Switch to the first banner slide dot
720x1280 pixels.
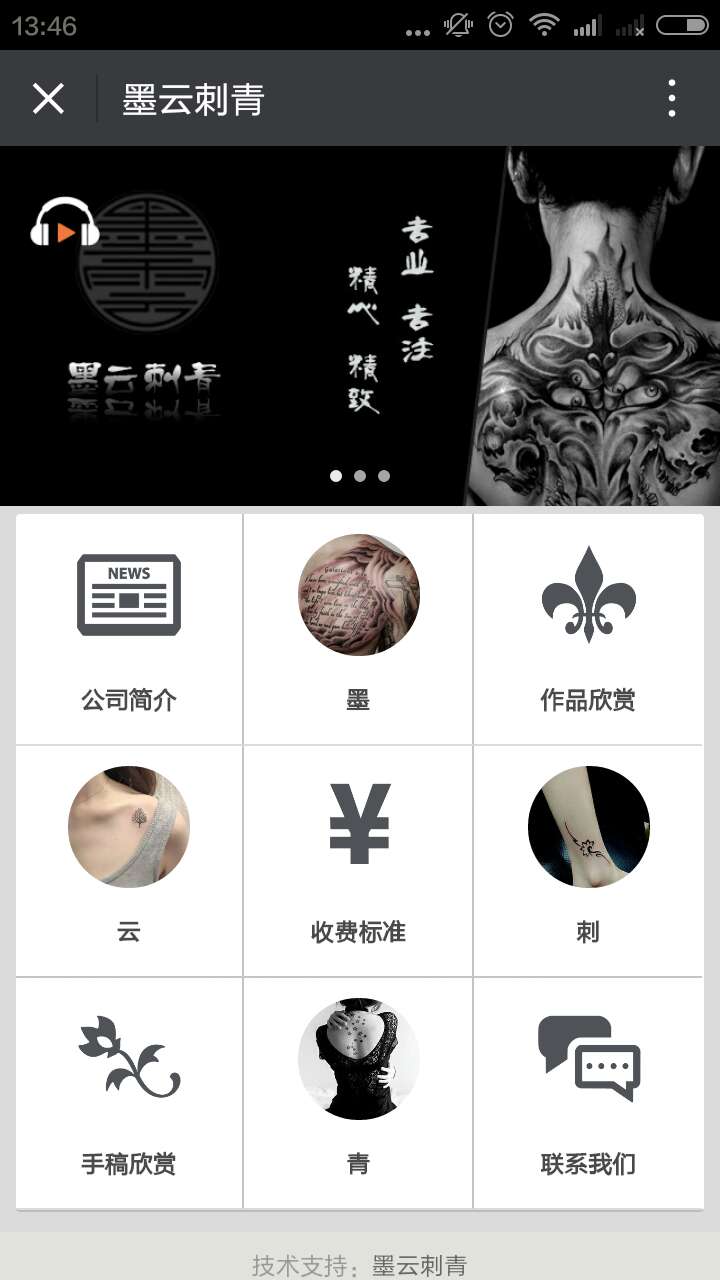click(x=336, y=476)
